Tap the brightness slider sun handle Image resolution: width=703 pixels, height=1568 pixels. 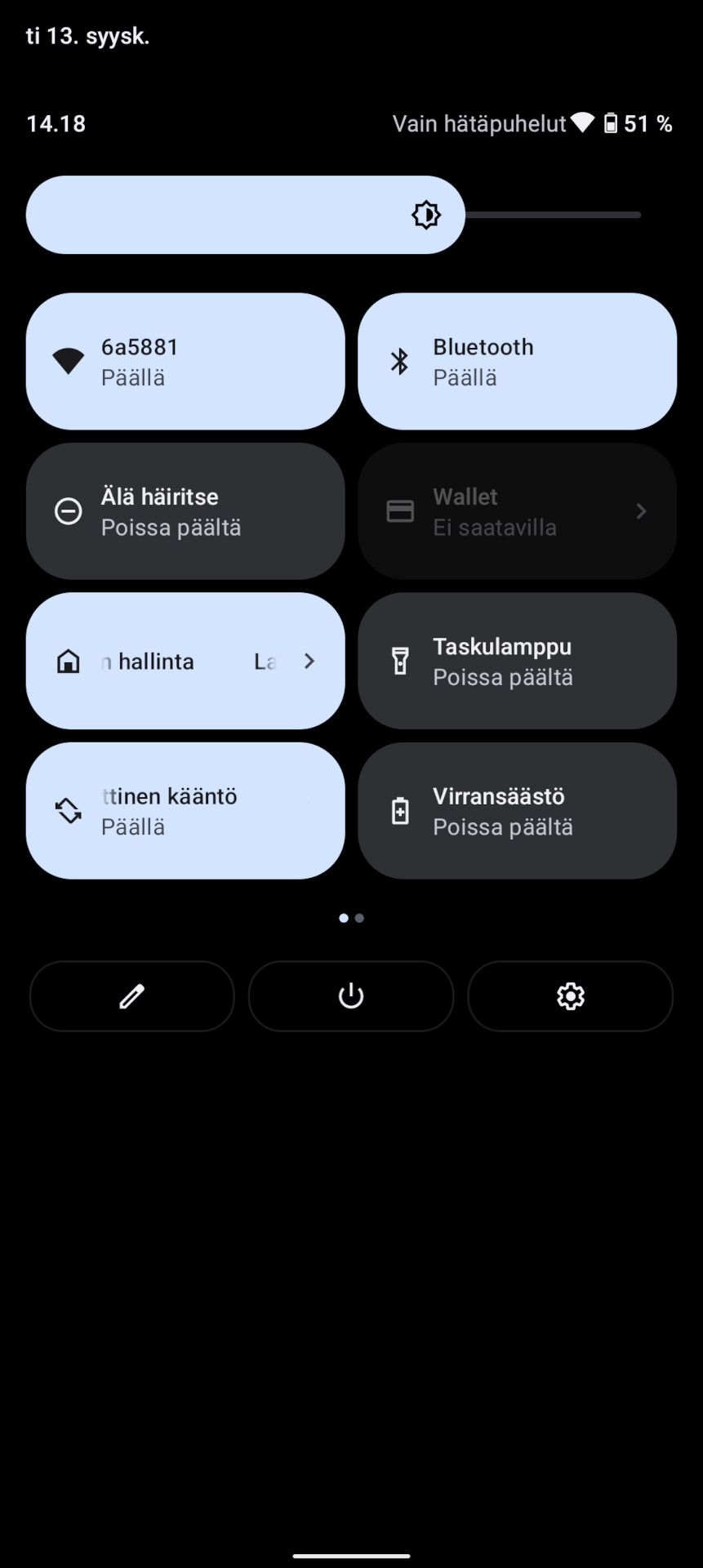click(426, 215)
